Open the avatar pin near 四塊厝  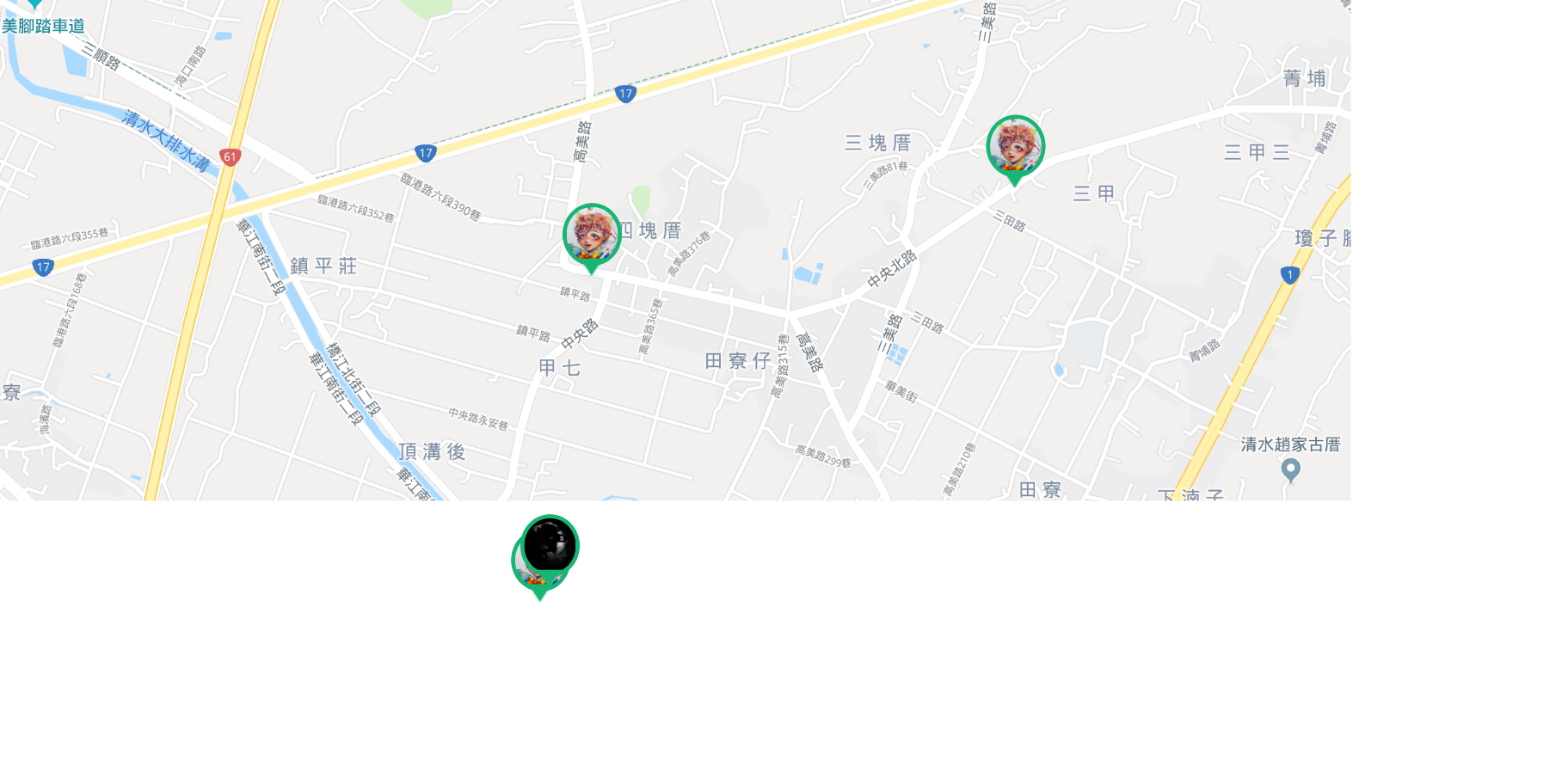tap(592, 235)
